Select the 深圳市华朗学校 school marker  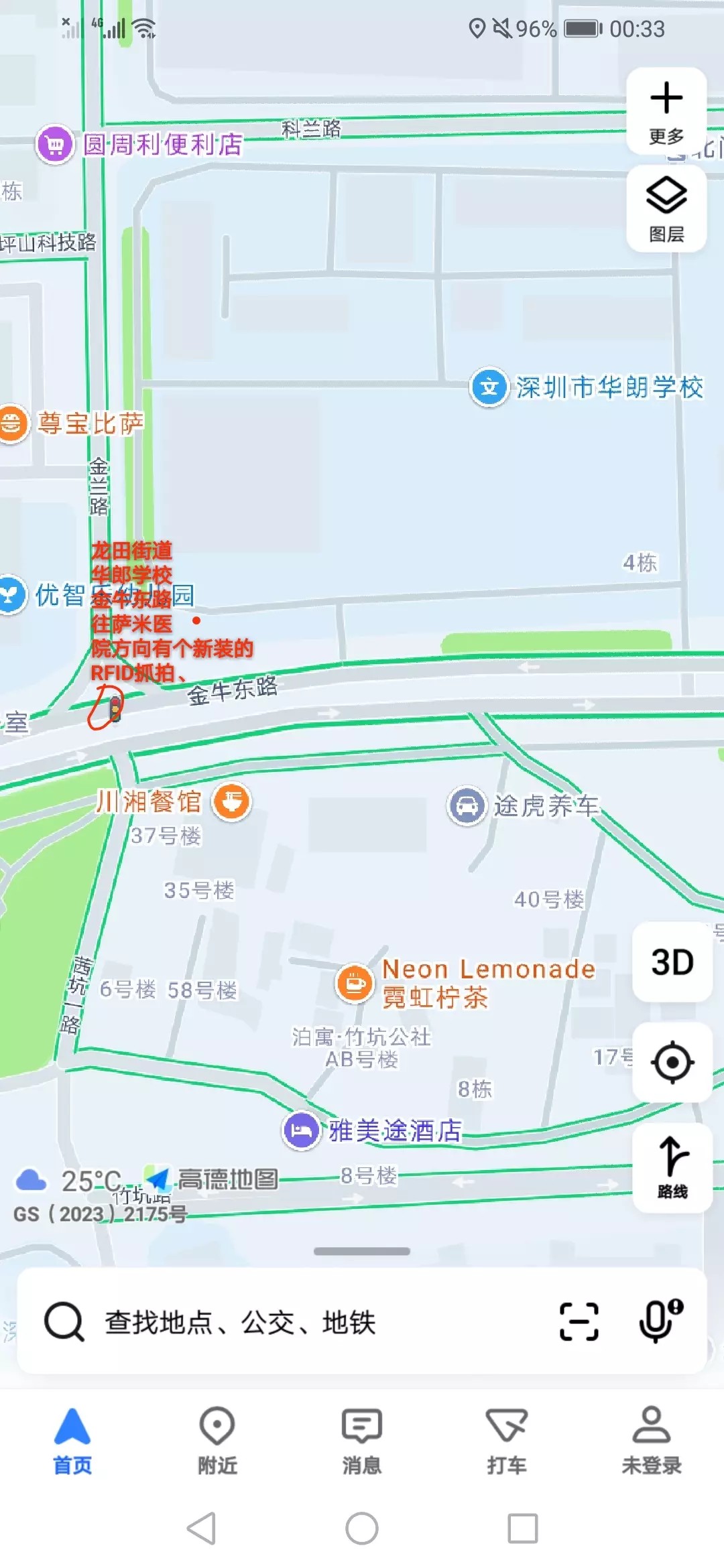(x=489, y=387)
